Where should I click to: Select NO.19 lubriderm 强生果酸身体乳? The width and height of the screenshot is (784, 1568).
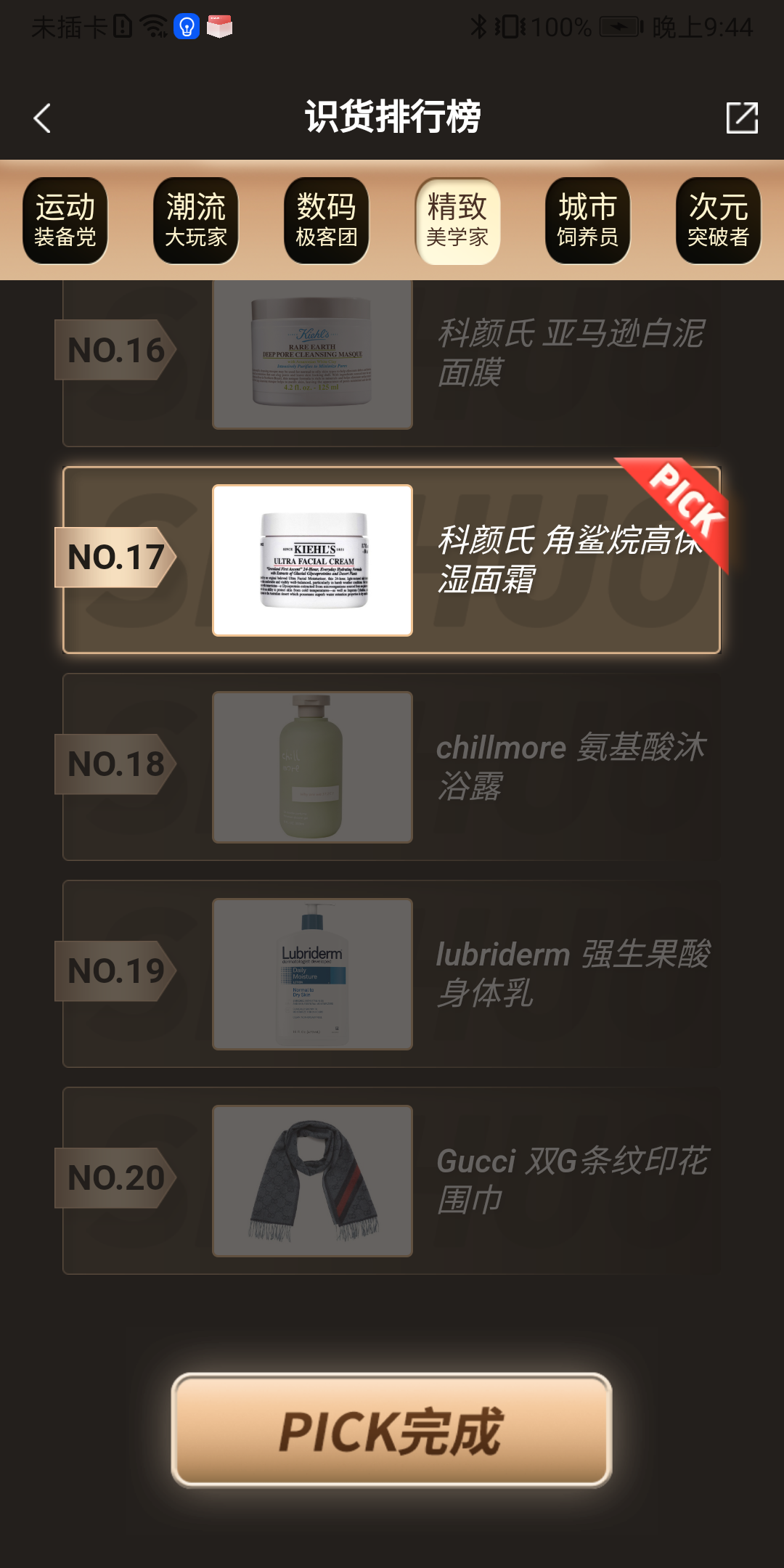coord(392,974)
